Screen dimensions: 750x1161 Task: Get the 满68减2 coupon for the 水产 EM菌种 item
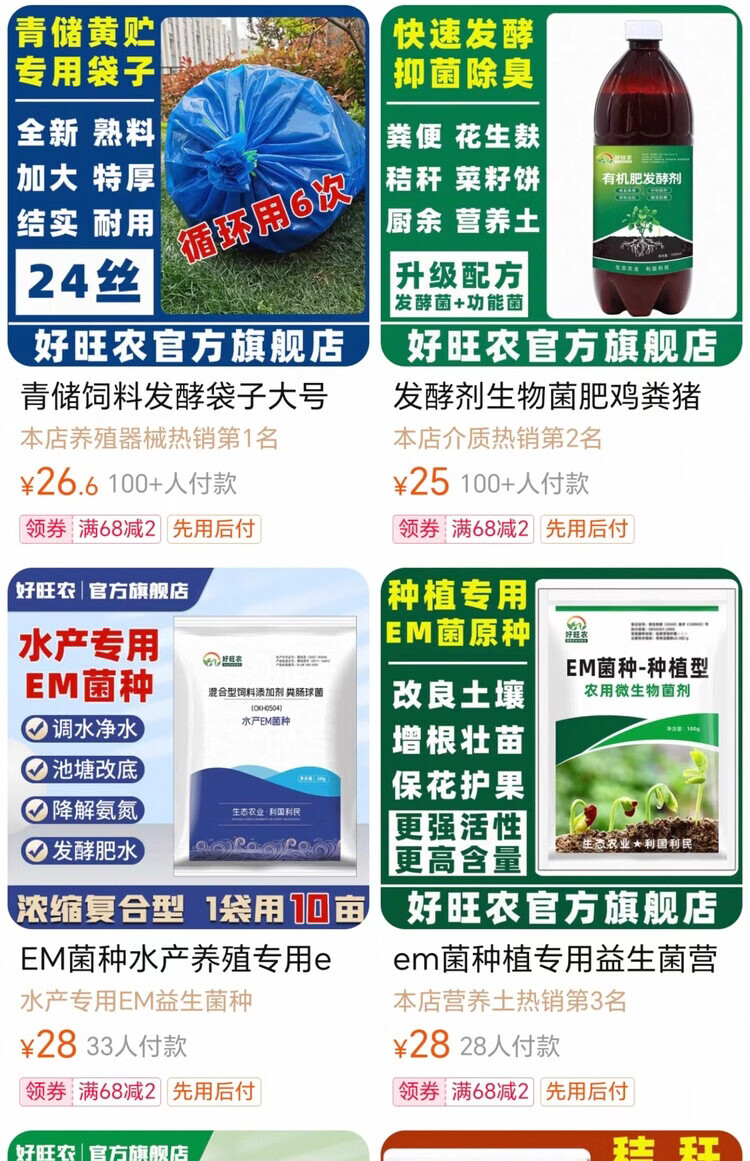point(90,1091)
